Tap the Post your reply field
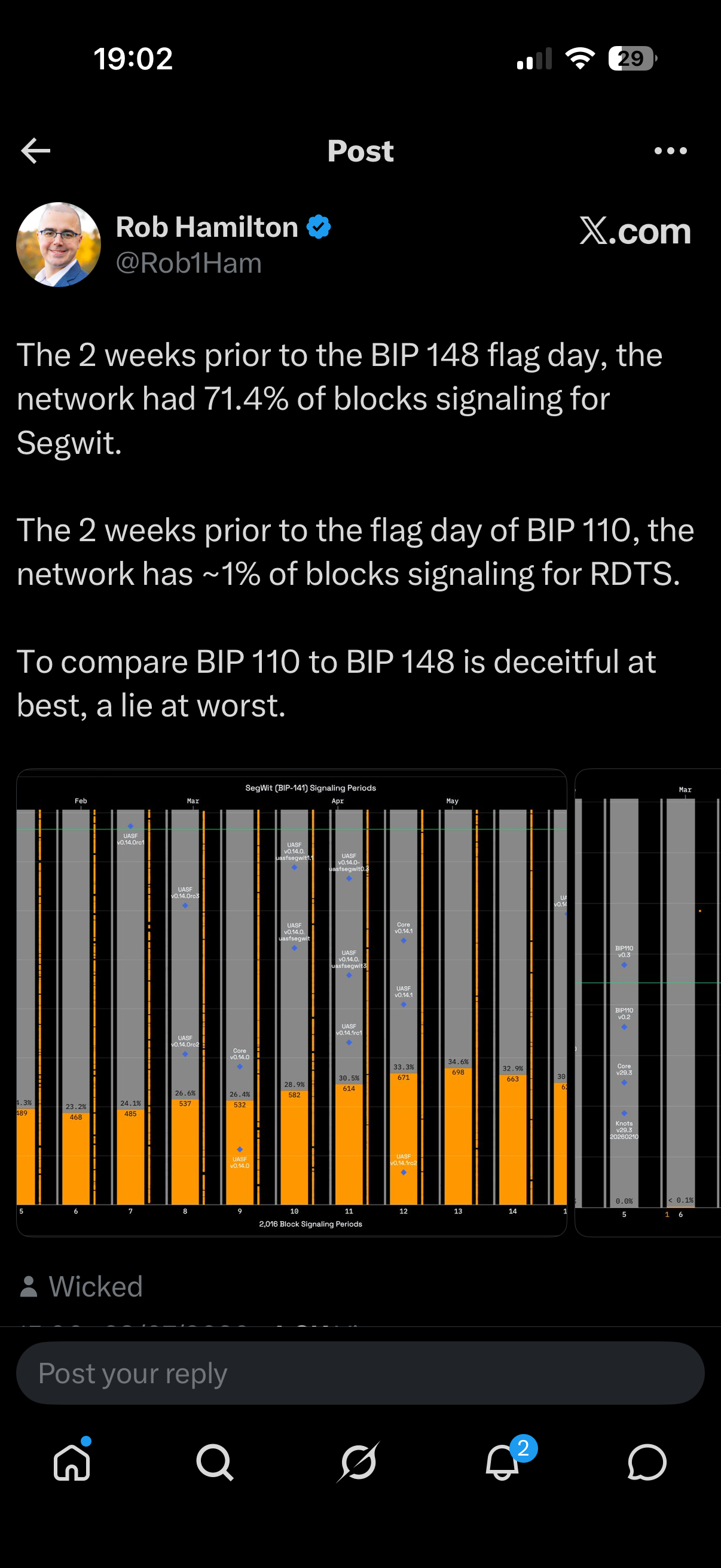Image resolution: width=721 pixels, height=1568 pixels. [360, 1372]
